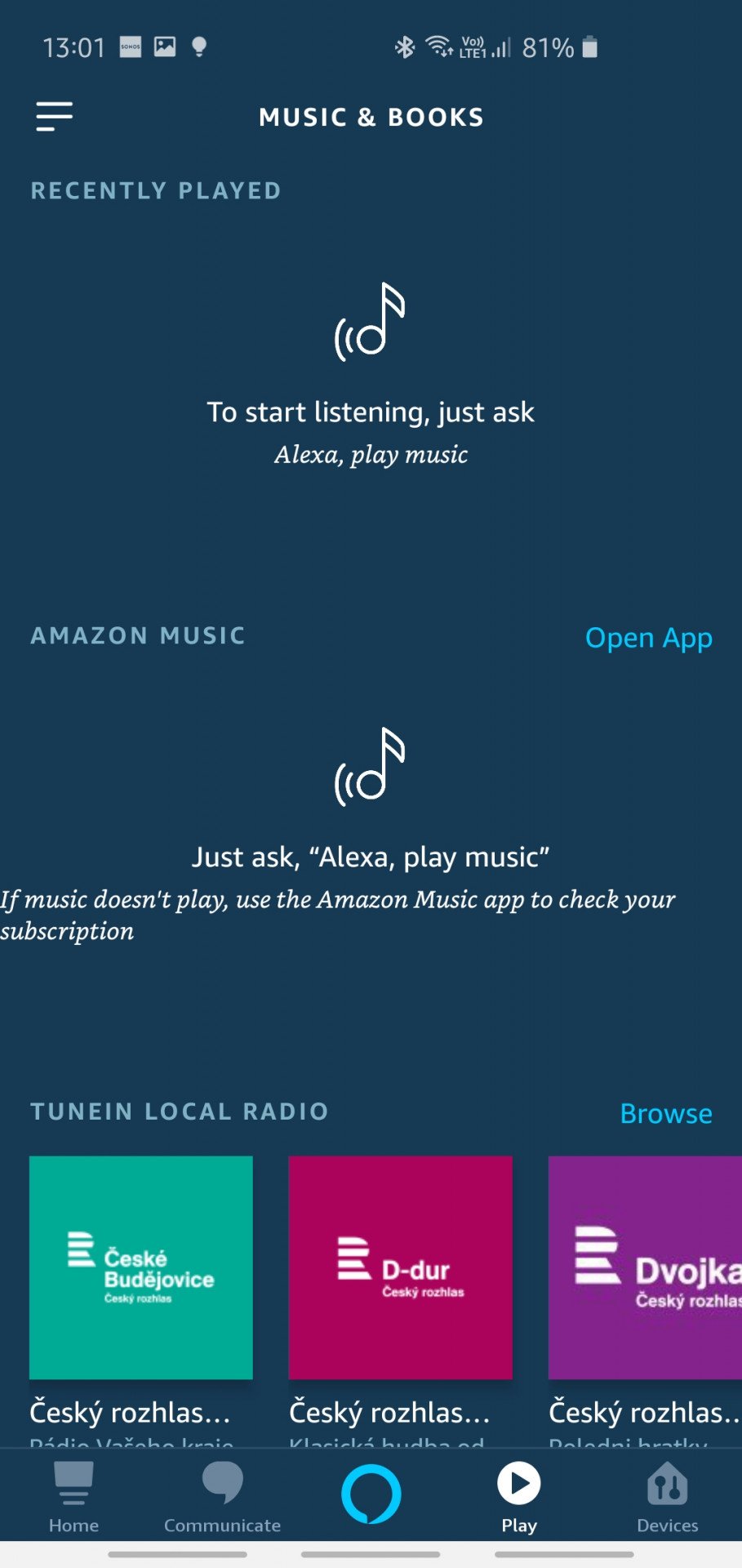
Task: Open the Amazon Music app link
Action: pyautogui.click(x=648, y=638)
